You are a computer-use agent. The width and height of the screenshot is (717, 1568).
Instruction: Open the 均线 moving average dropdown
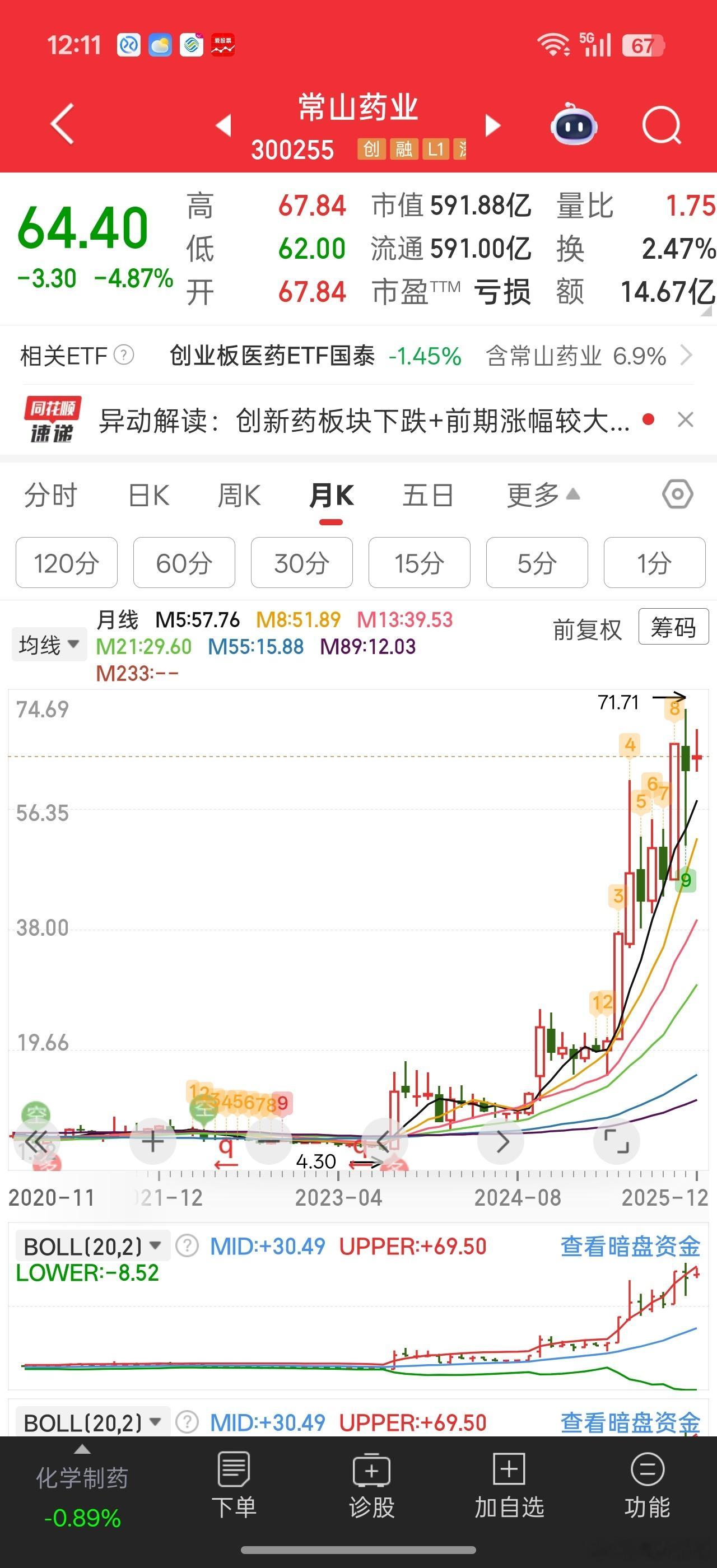click(49, 643)
